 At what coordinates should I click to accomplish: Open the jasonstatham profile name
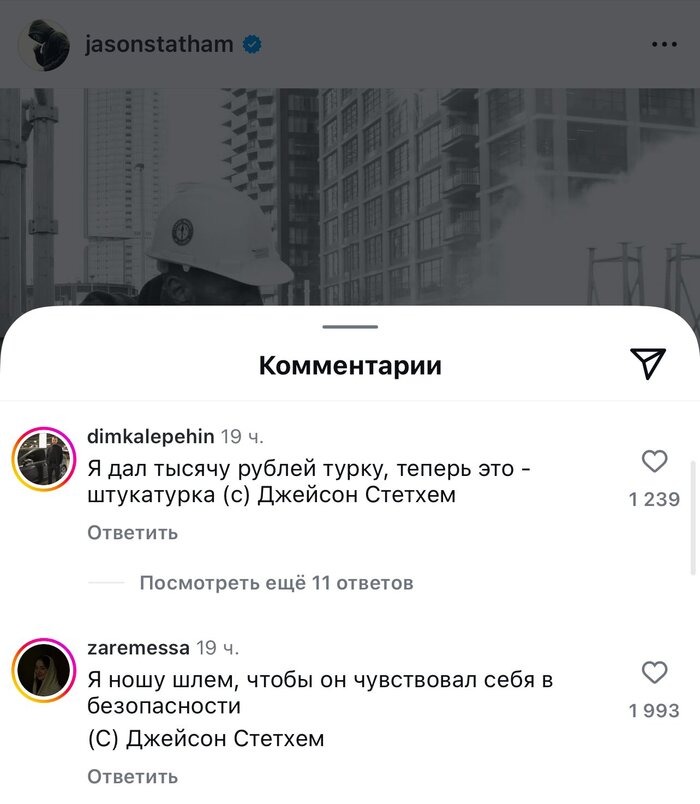coord(159,45)
